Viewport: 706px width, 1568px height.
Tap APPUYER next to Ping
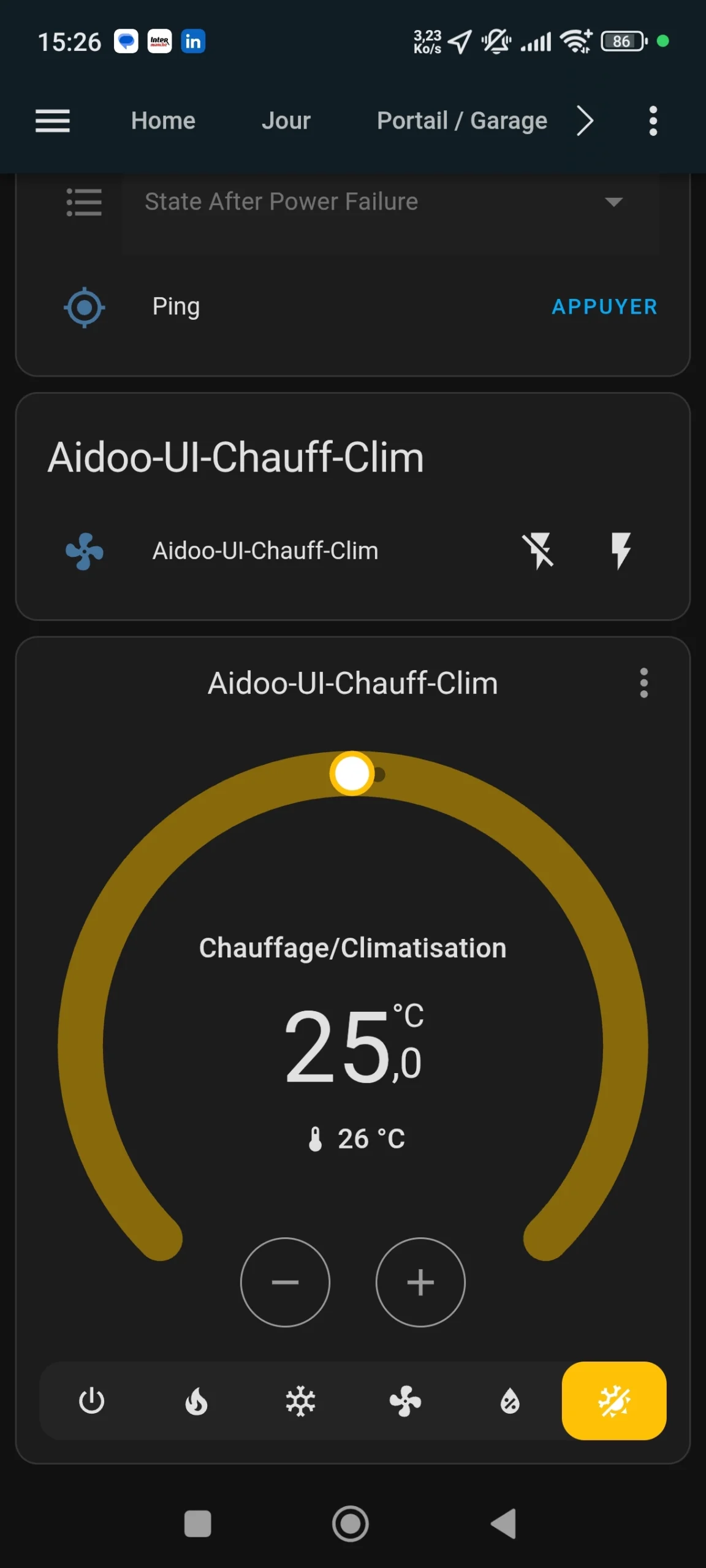[604, 307]
